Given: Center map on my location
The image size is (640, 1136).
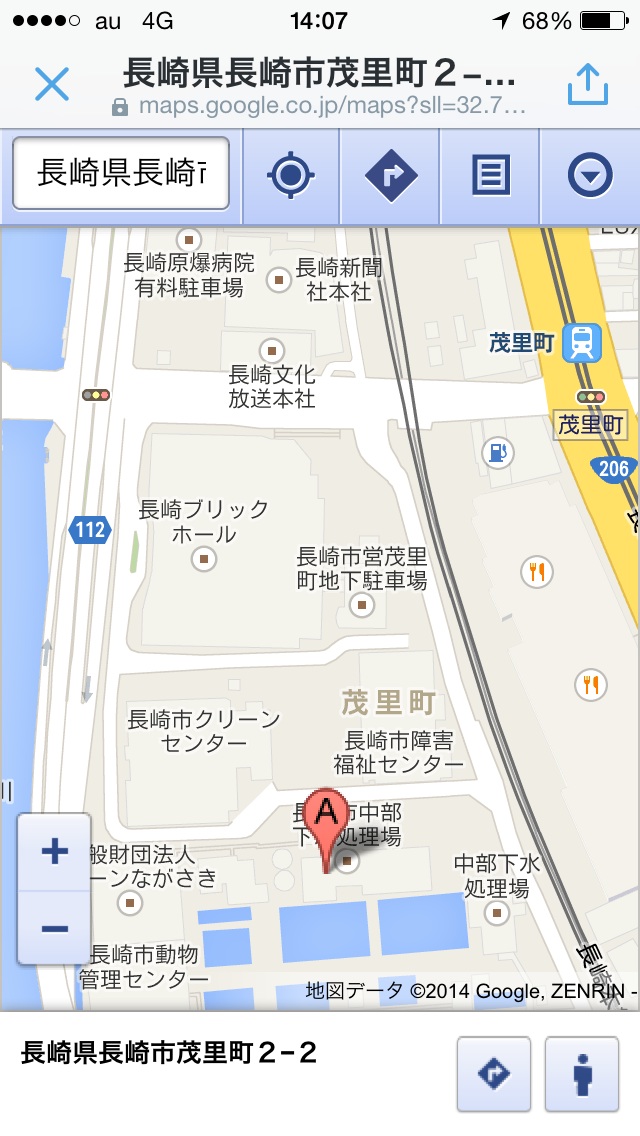Looking at the screenshot, I should coord(290,176).
